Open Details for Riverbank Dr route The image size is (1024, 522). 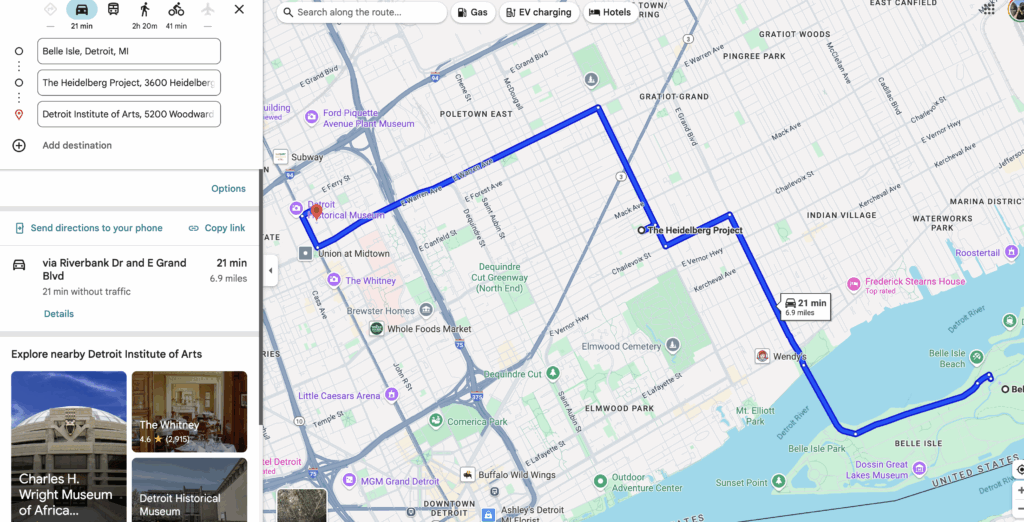click(58, 314)
